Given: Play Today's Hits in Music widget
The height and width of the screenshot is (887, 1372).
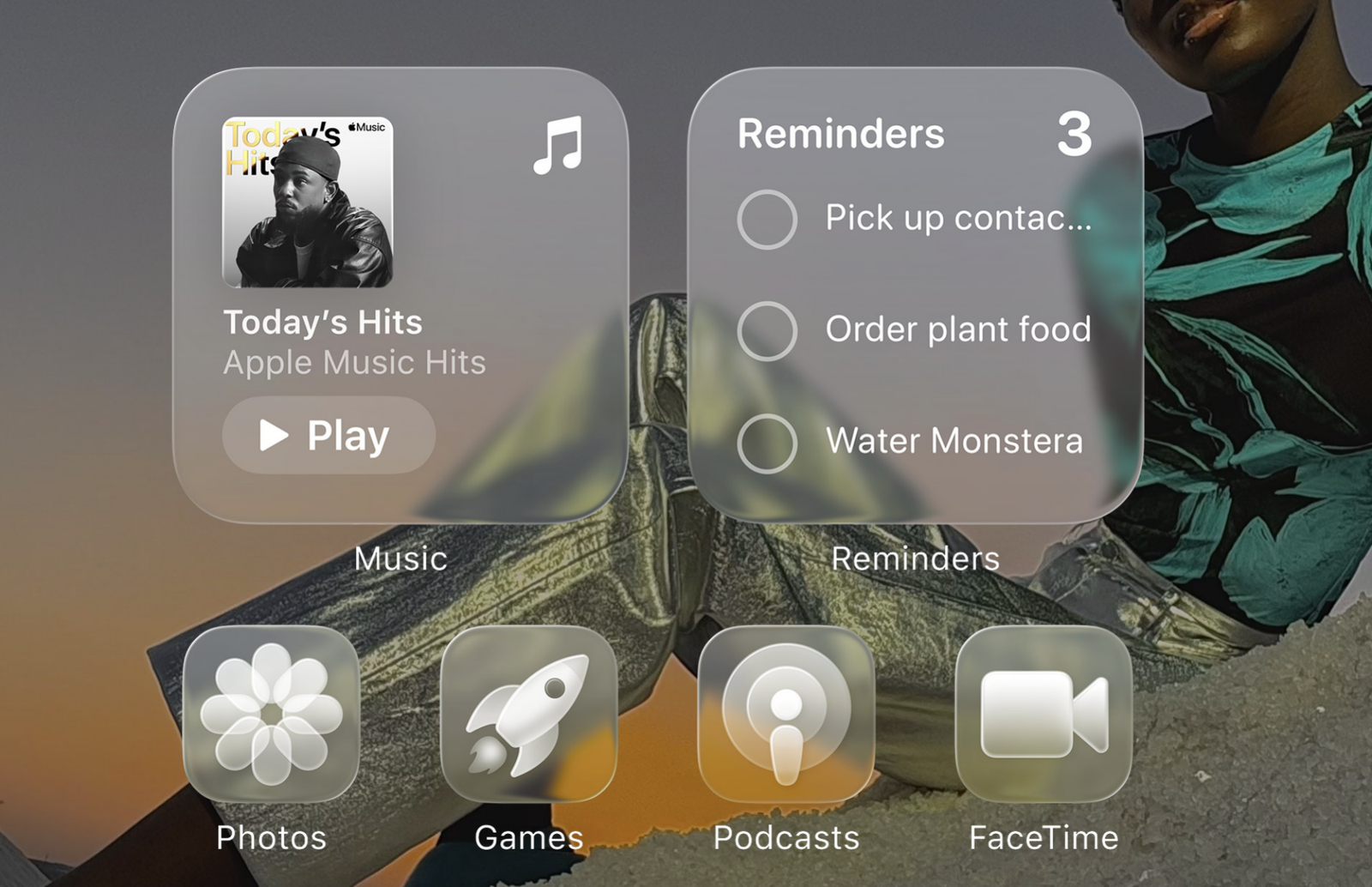Looking at the screenshot, I should tap(328, 435).
